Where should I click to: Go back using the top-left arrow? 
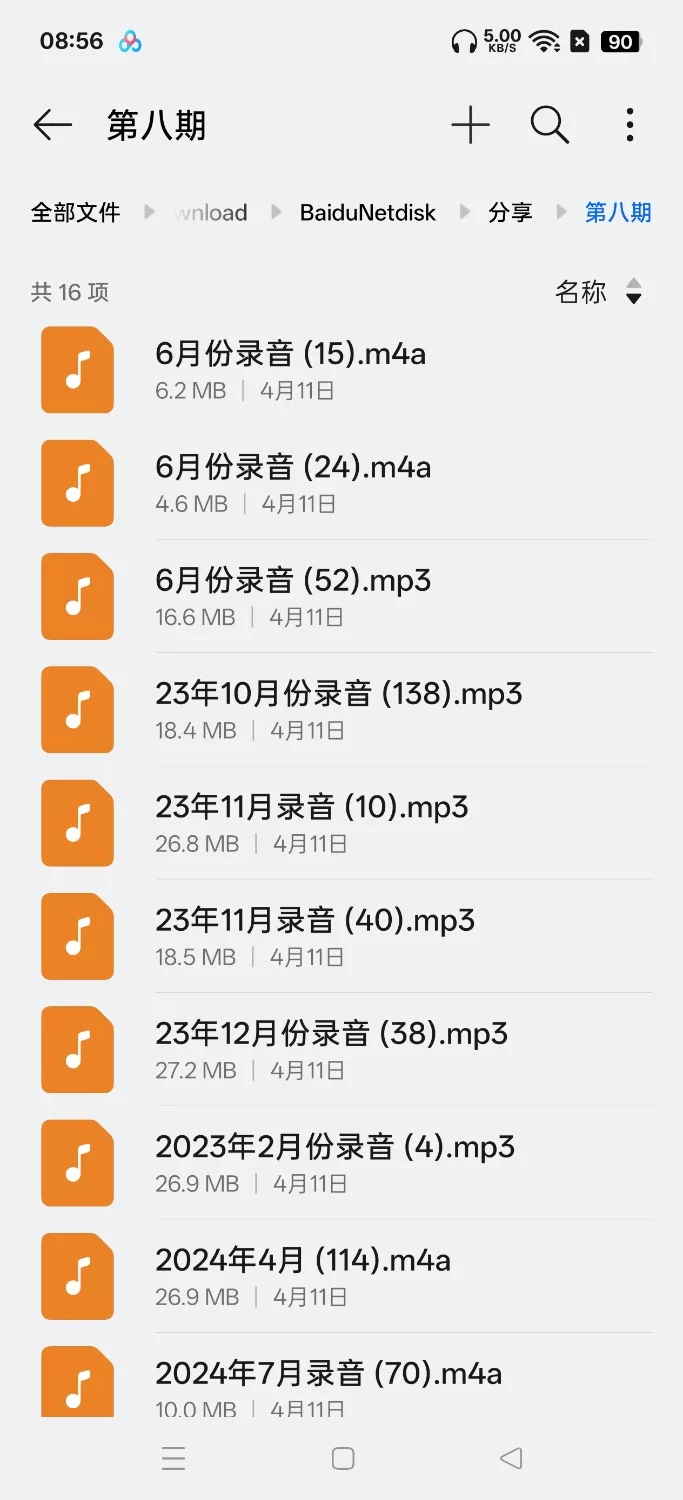[x=52, y=125]
